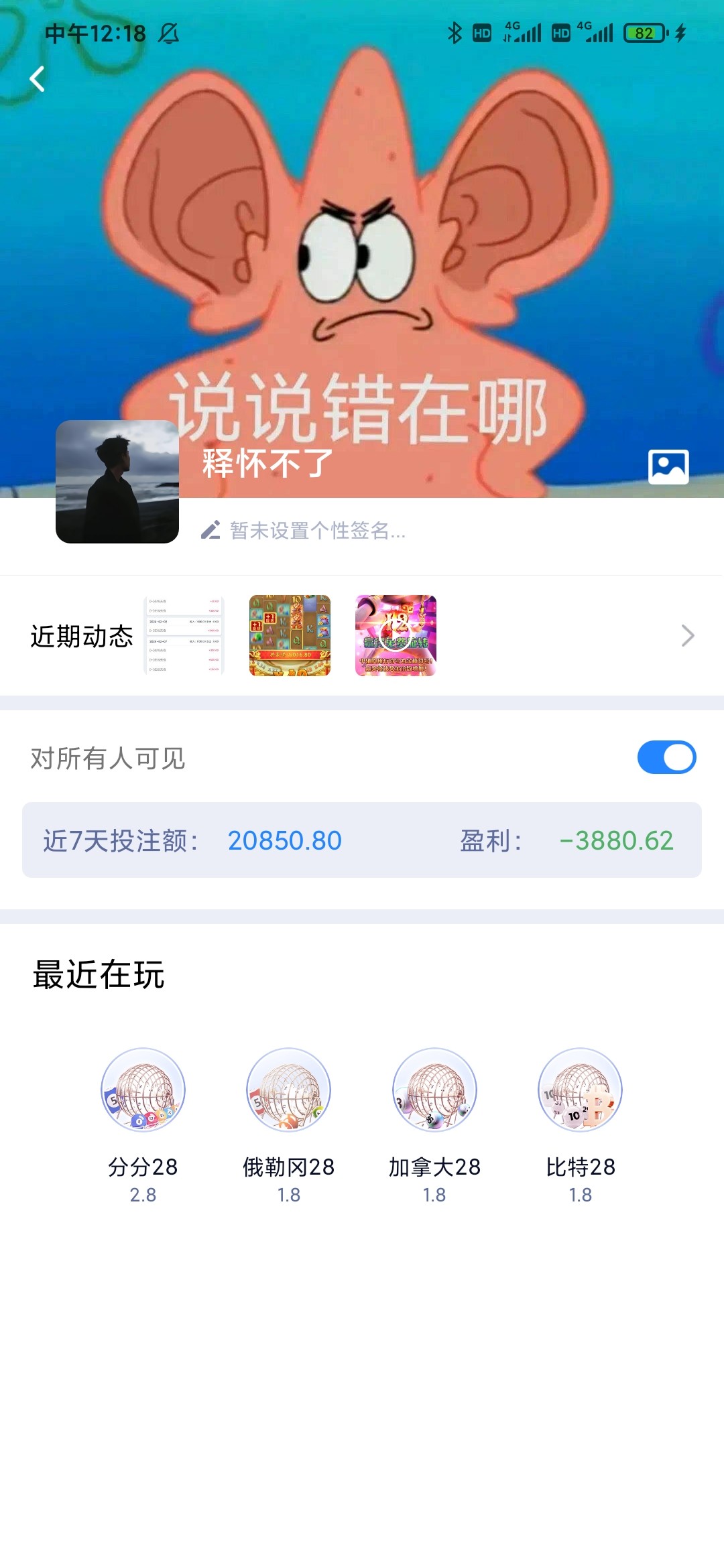View the slot game thumbnail in 近期动态
Screen dimensions: 724x1568
(x=290, y=635)
